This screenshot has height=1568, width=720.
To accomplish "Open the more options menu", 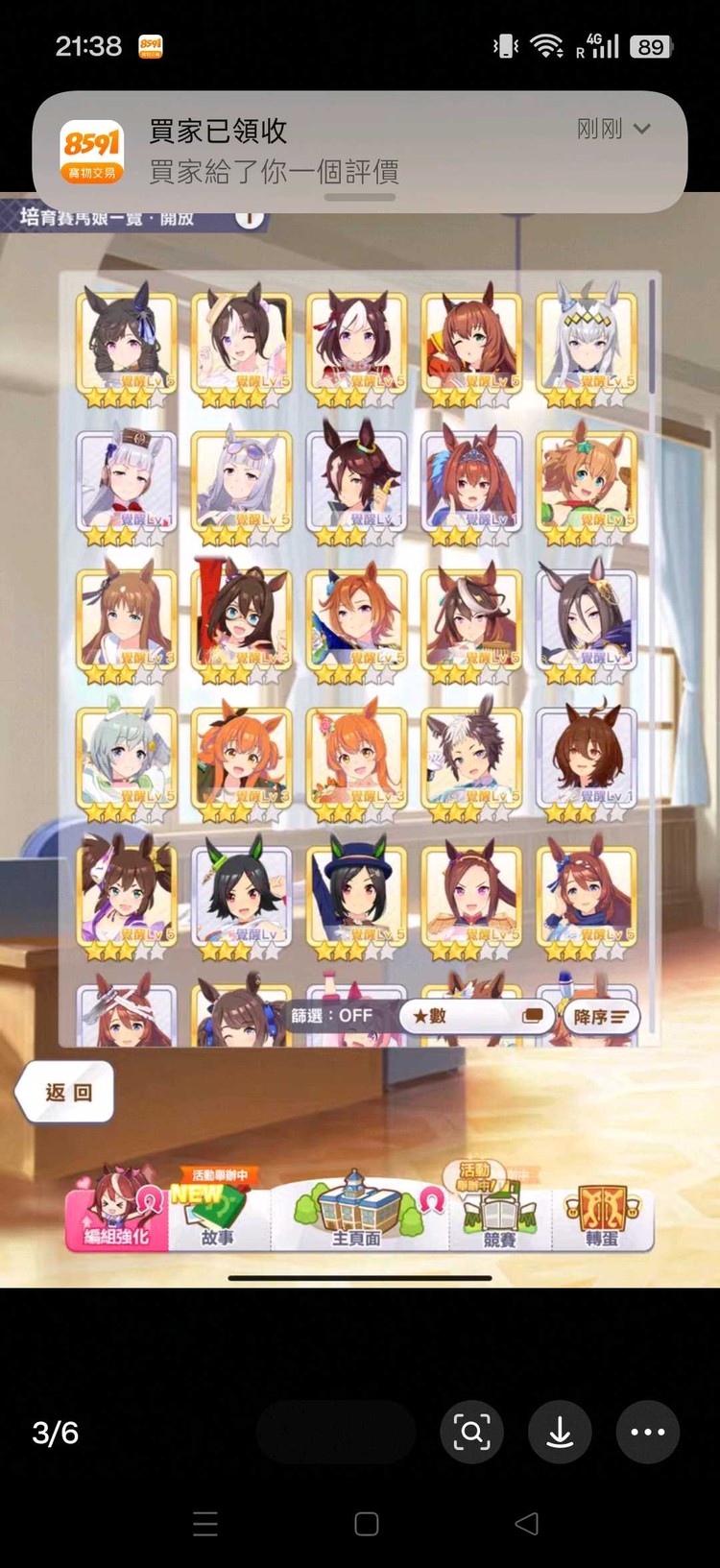I will coord(648,1432).
